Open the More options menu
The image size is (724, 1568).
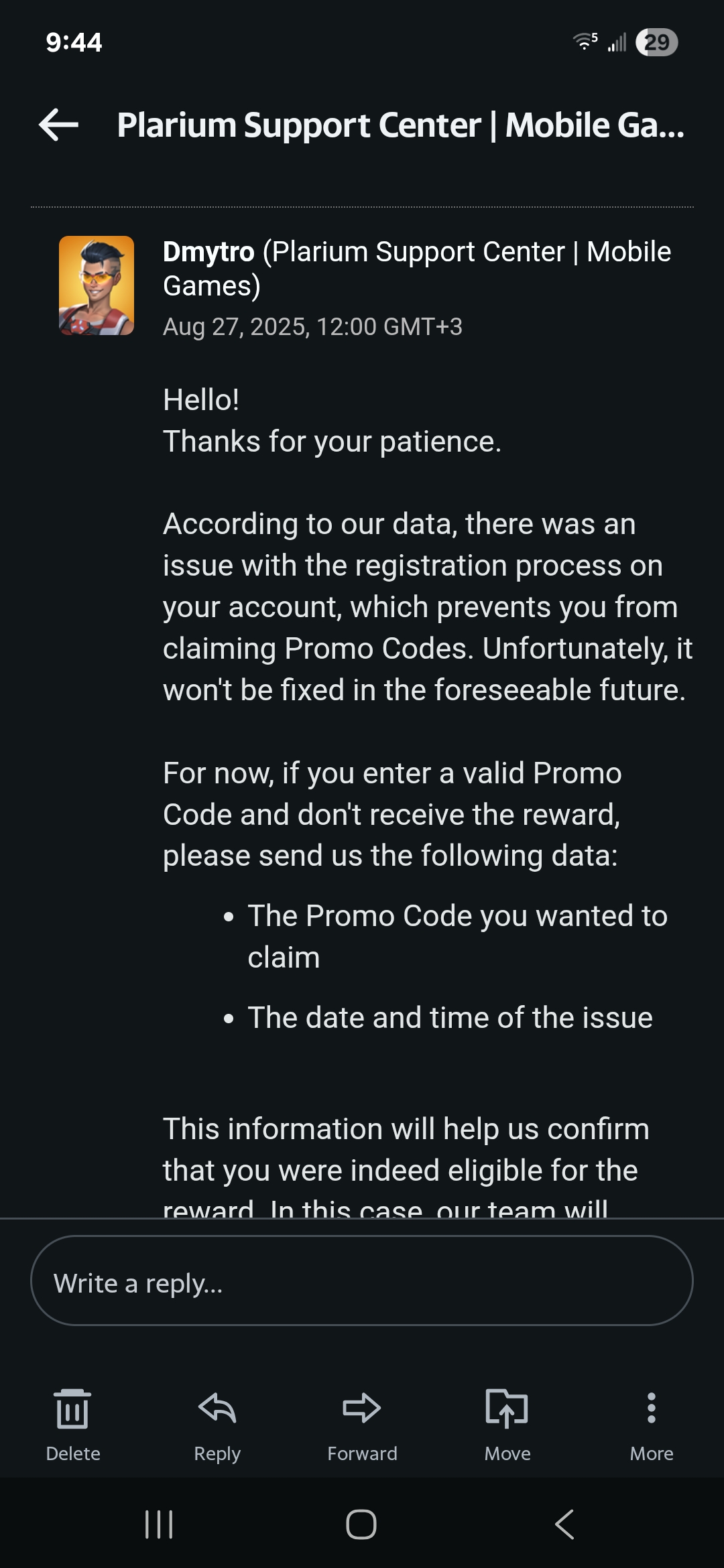[x=652, y=1425]
